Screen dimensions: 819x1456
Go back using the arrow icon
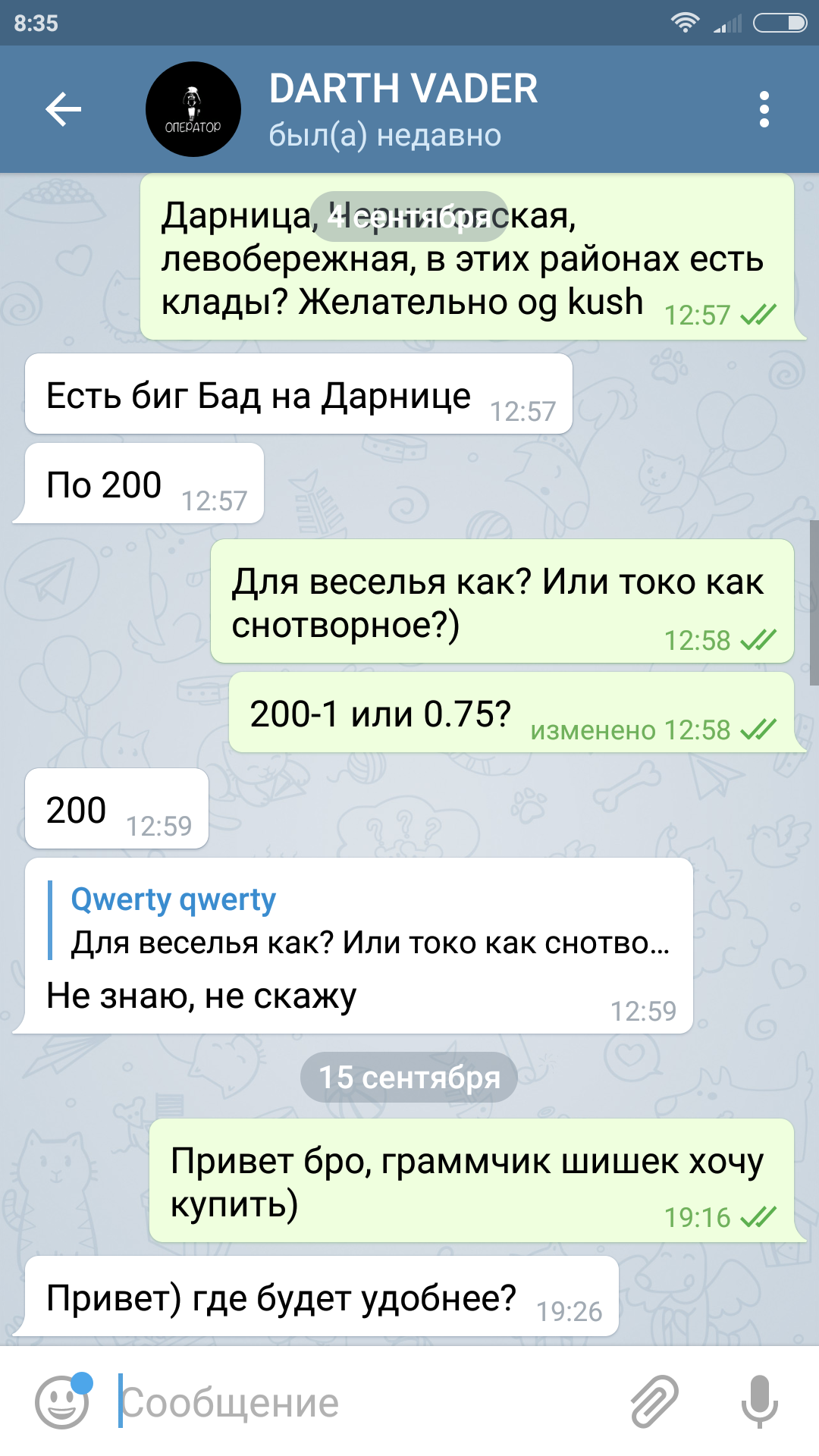pos(64,110)
